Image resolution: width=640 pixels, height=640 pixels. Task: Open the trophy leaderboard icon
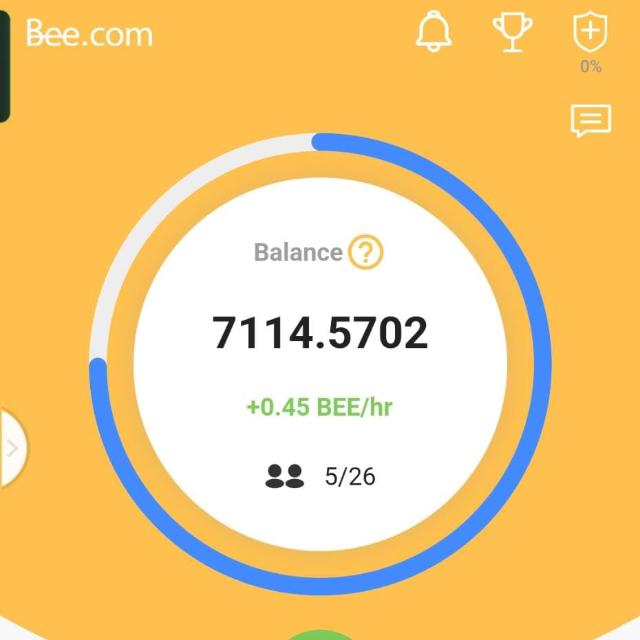tap(513, 33)
